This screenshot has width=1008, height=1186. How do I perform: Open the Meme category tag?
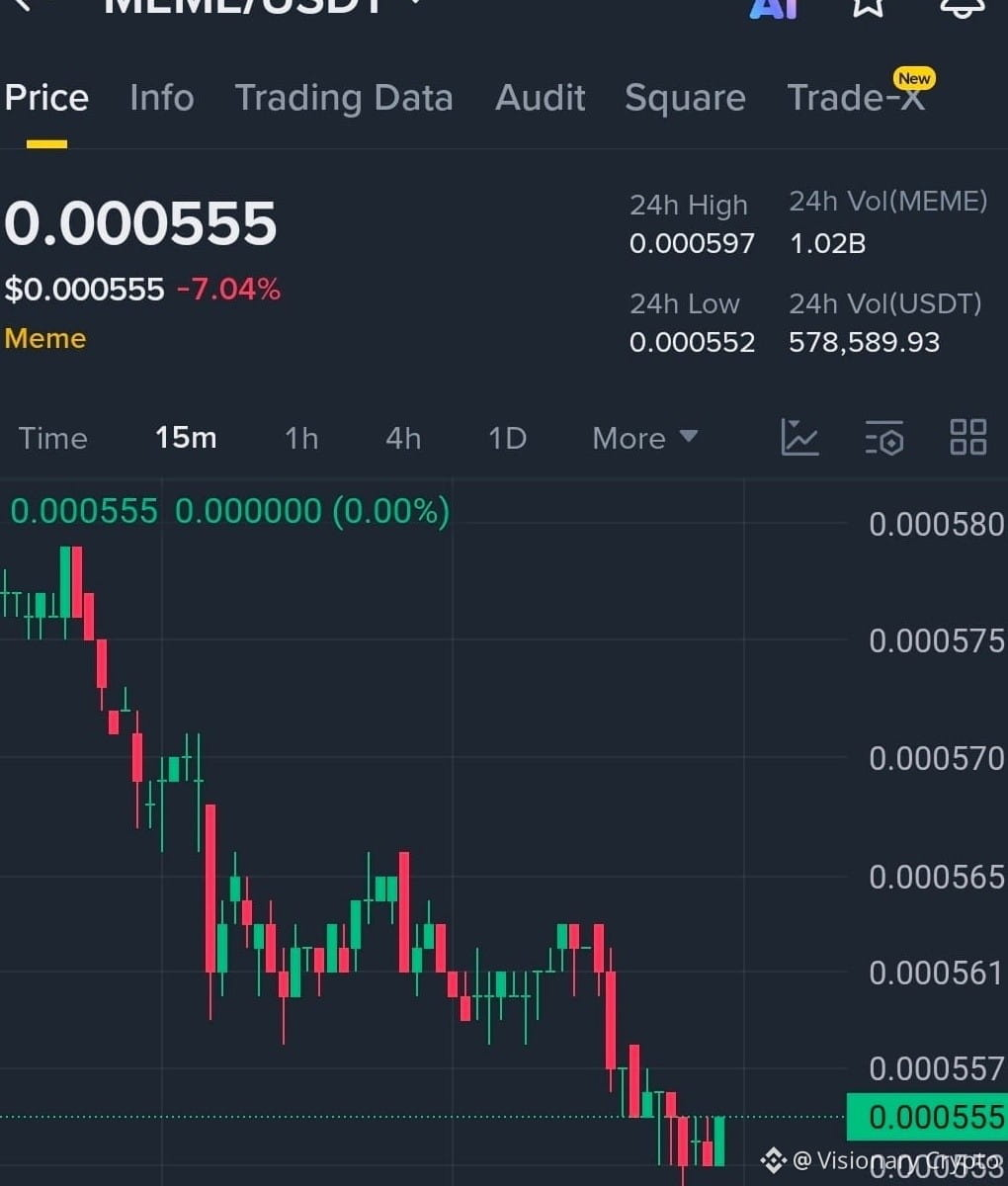45,338
